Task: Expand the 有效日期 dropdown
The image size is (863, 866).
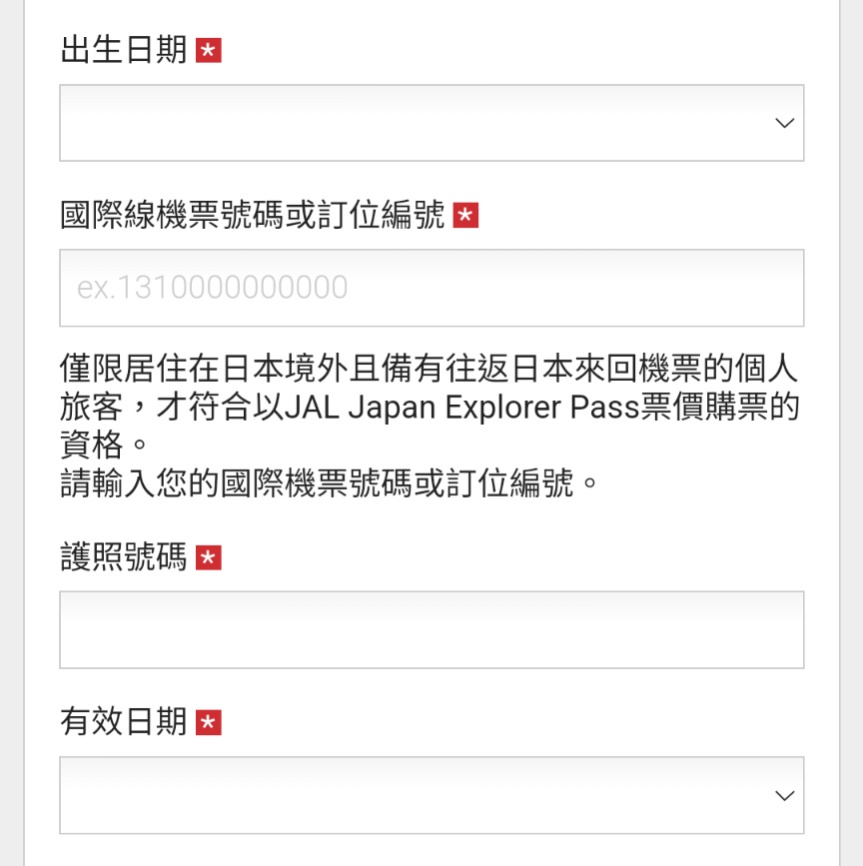Action: tap(431, 795)
